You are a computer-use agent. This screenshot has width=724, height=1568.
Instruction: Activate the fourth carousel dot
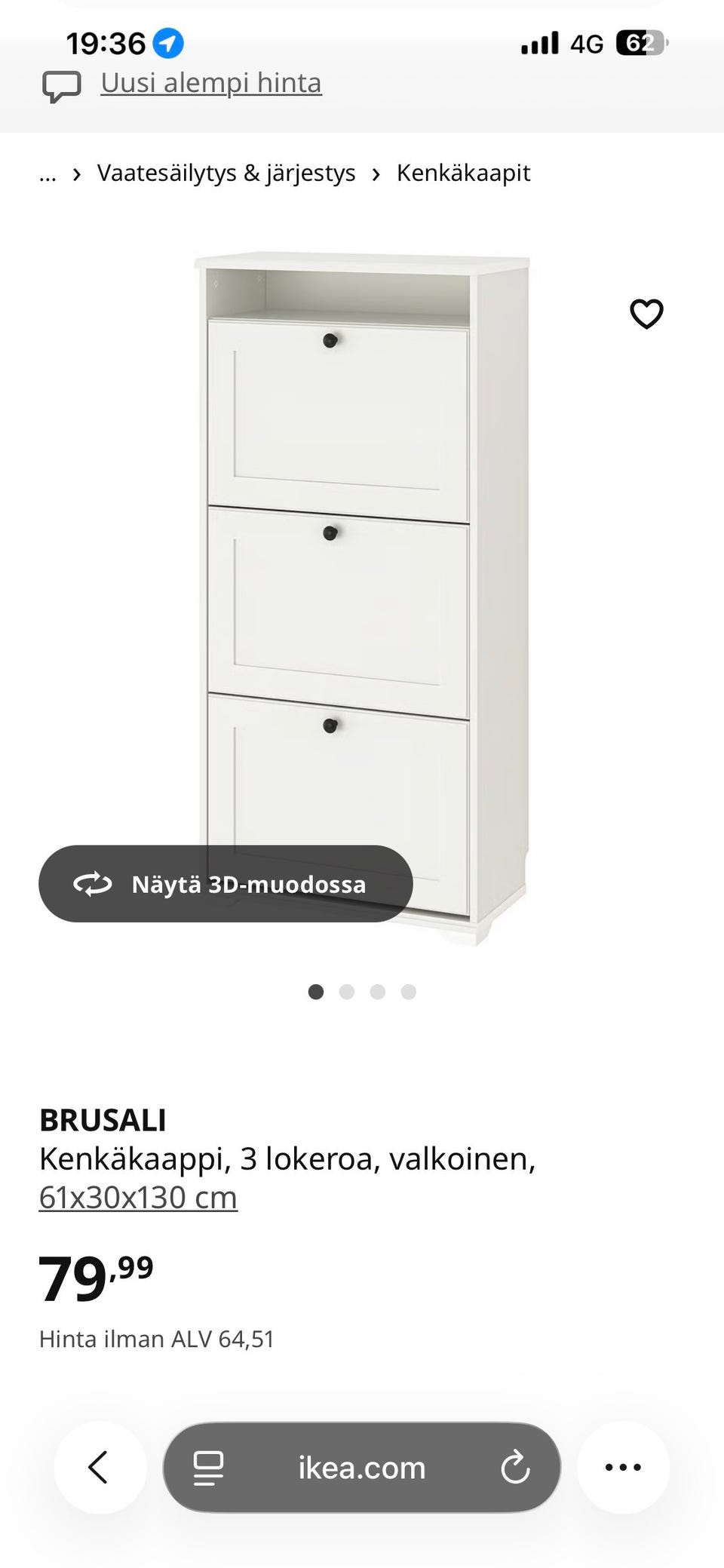click(x=408, y=992)
